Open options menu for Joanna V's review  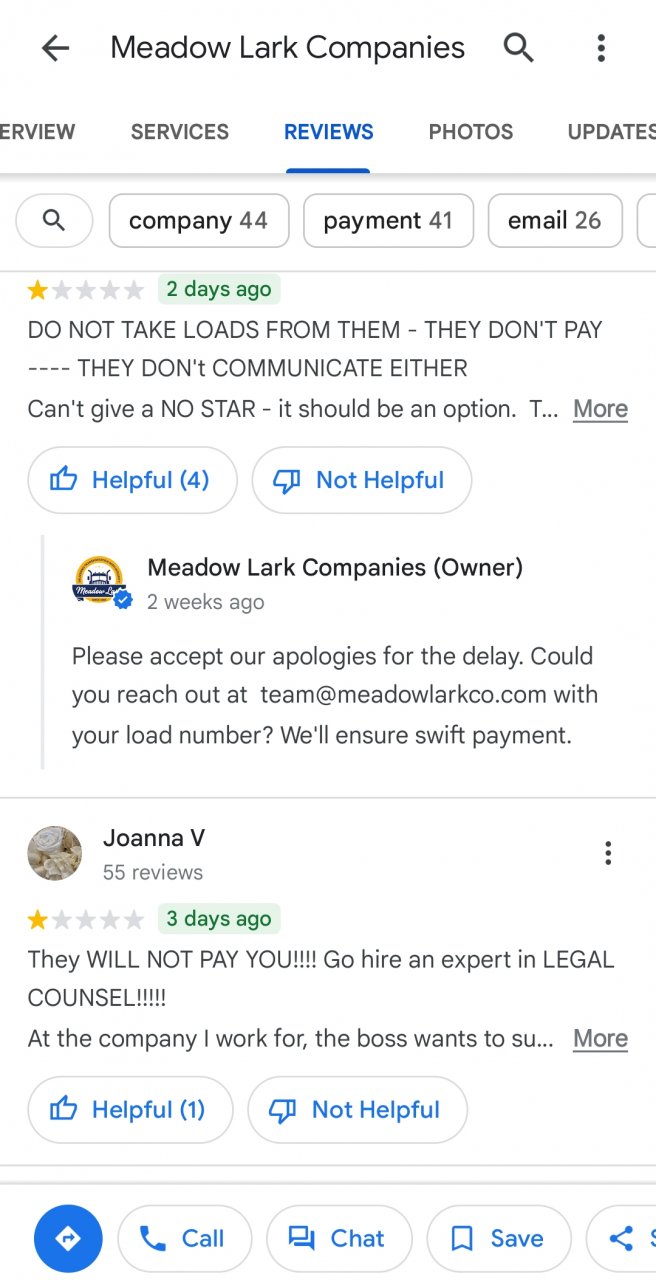tap(608, 853)
